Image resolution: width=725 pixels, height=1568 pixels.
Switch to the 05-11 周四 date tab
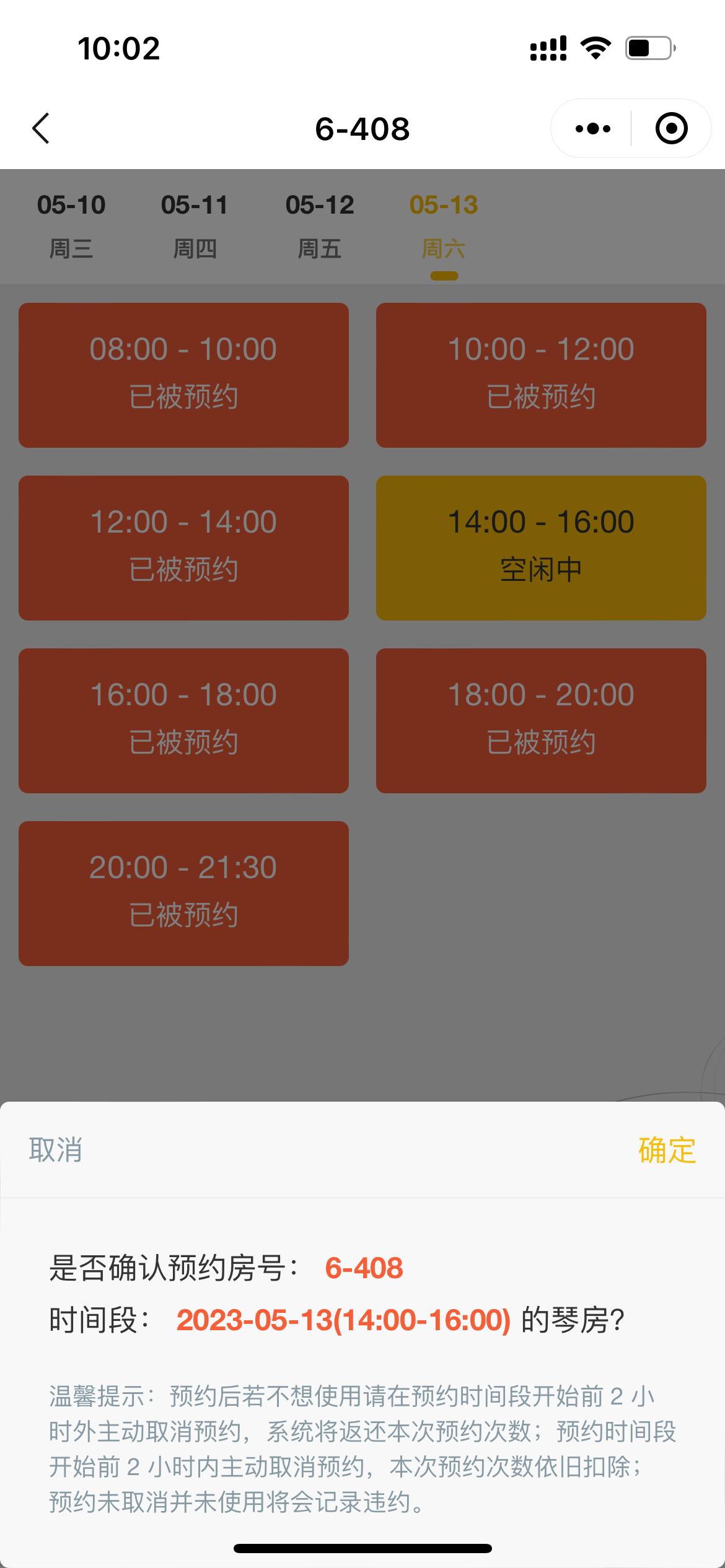195,226
